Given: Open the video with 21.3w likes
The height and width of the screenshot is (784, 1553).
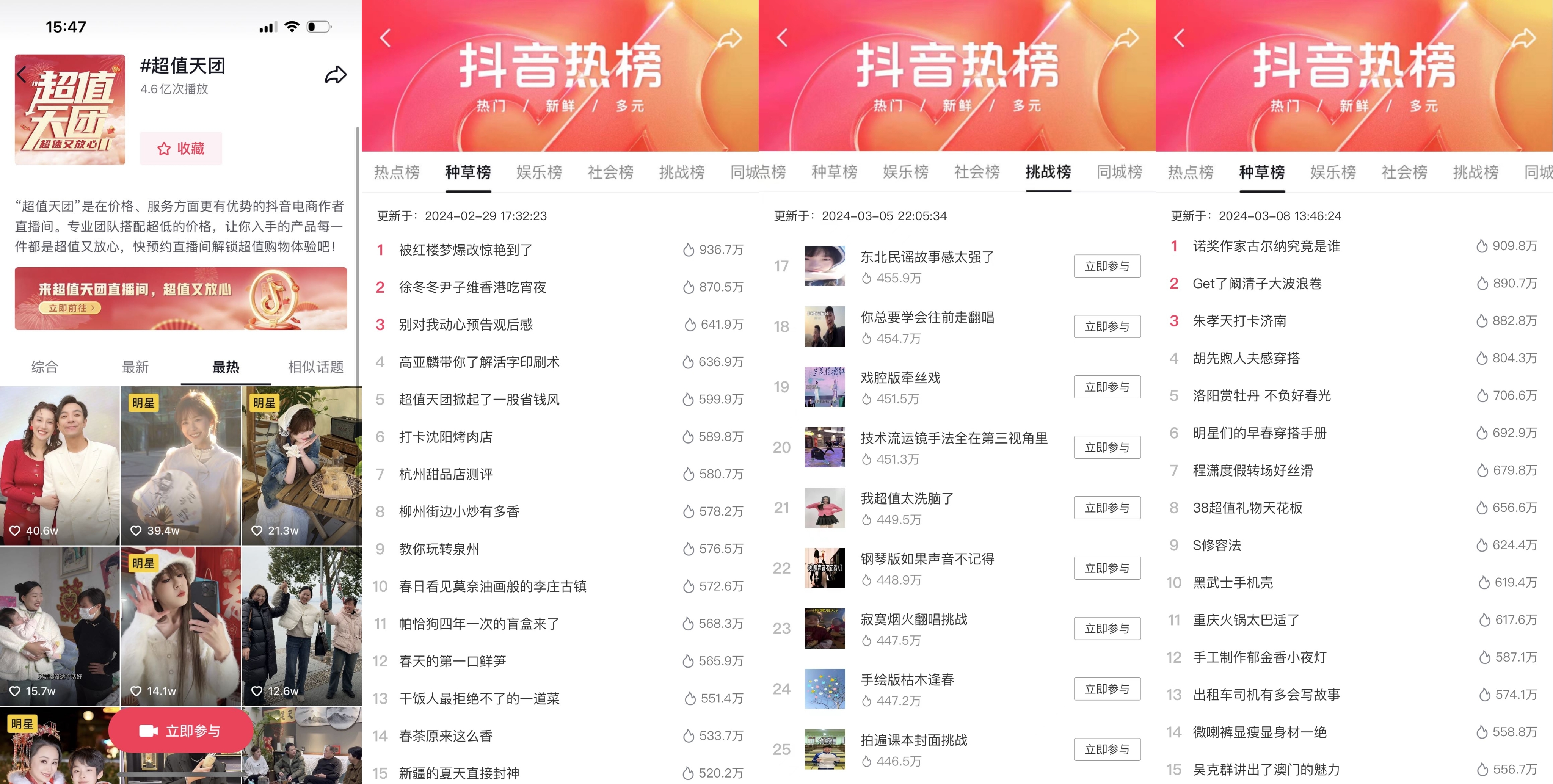Looking at the screenshot, I should (301, 465).
